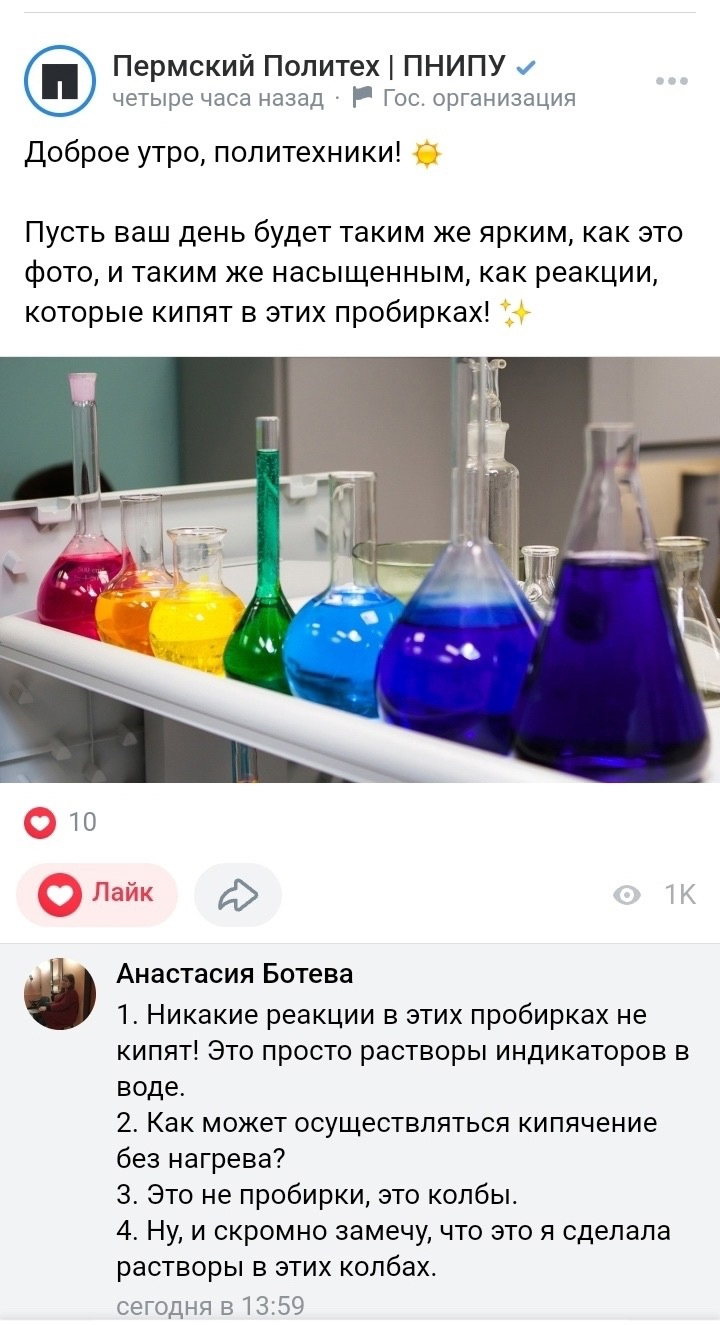Open Пермский Политех profile avatar
Image resolution: width=720 pixels, height=1325 pixels.
click(x=59, y=81)
